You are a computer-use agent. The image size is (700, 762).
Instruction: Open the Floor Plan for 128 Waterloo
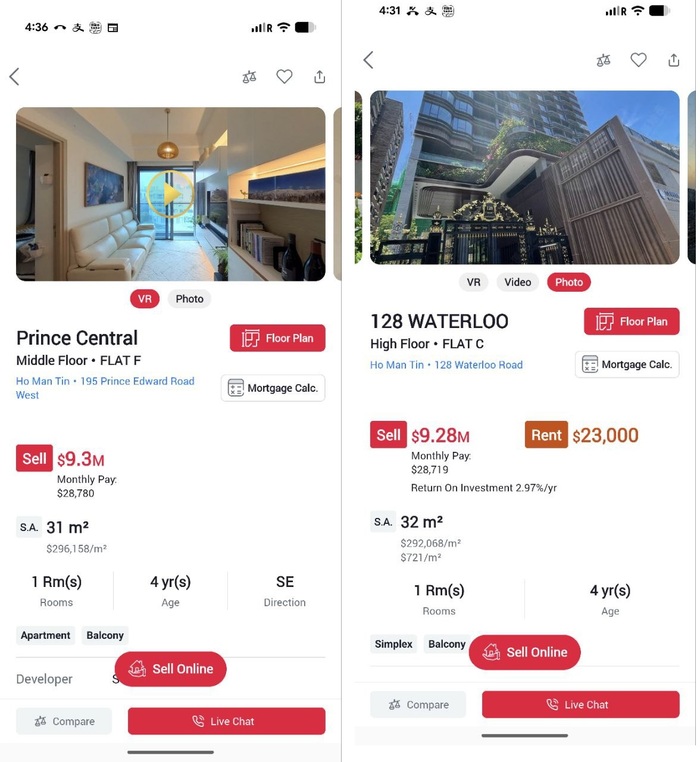tap(632, 321)
